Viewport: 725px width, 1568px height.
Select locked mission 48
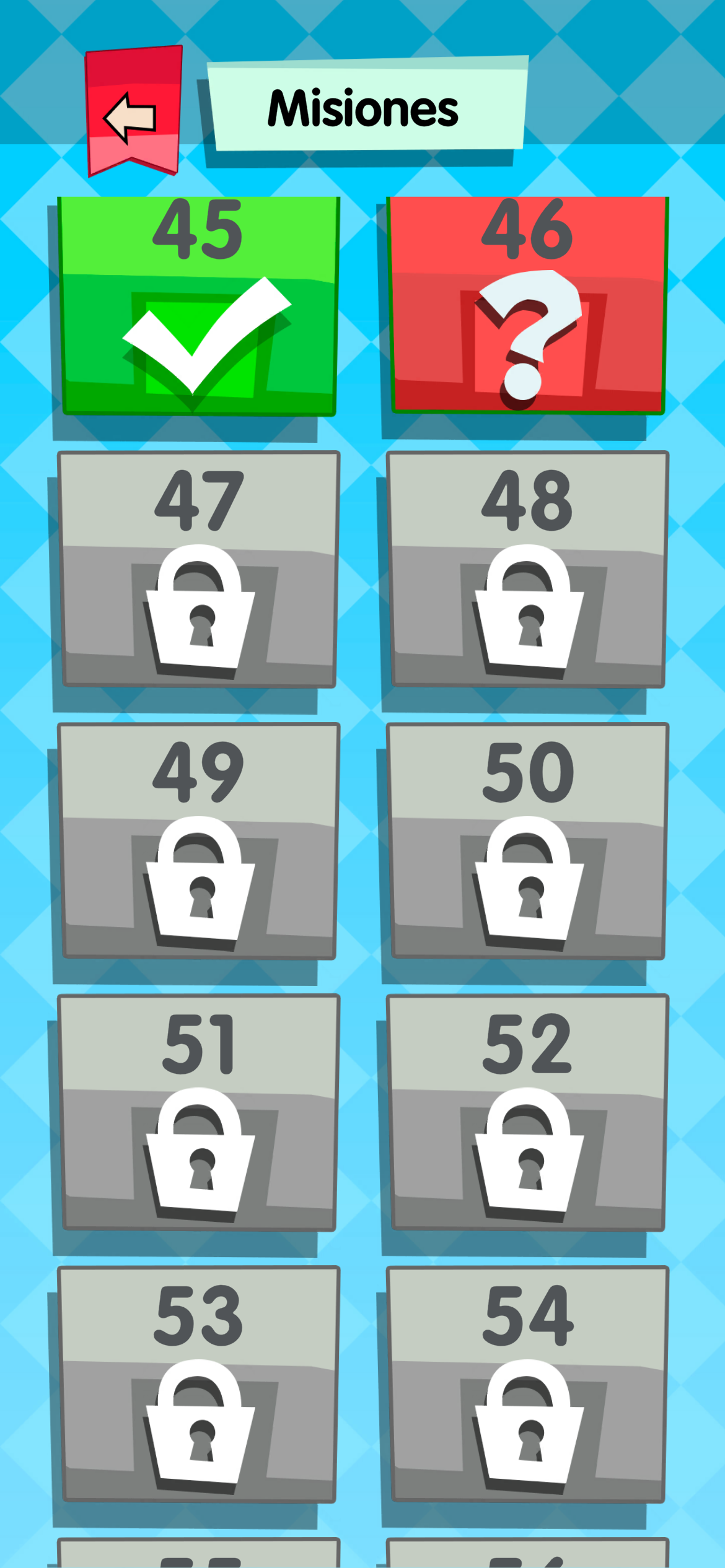(x=527, y=570)
